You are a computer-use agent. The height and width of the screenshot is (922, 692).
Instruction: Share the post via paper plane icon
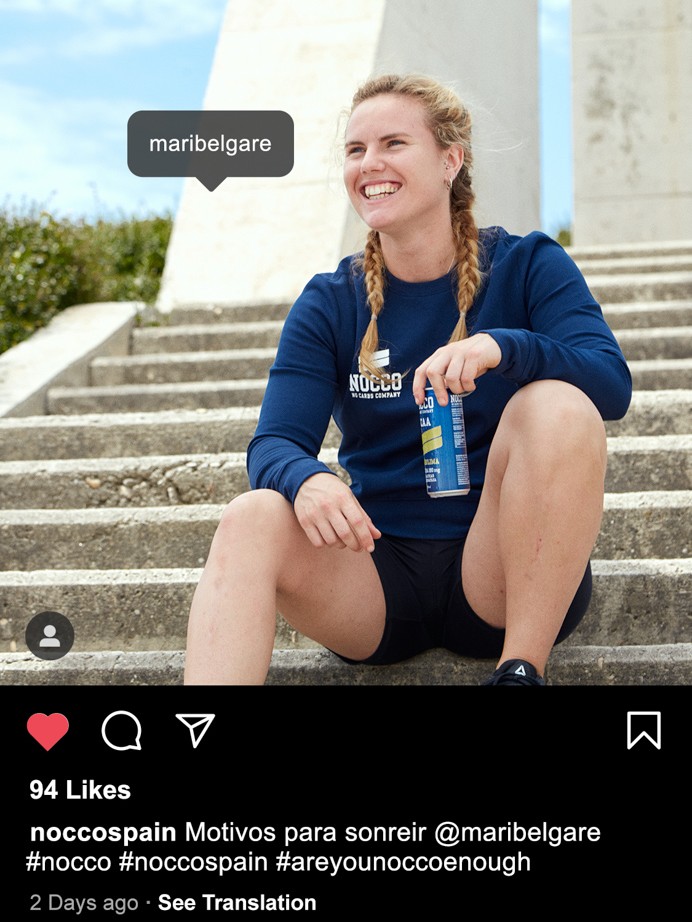tap(195, 730)
